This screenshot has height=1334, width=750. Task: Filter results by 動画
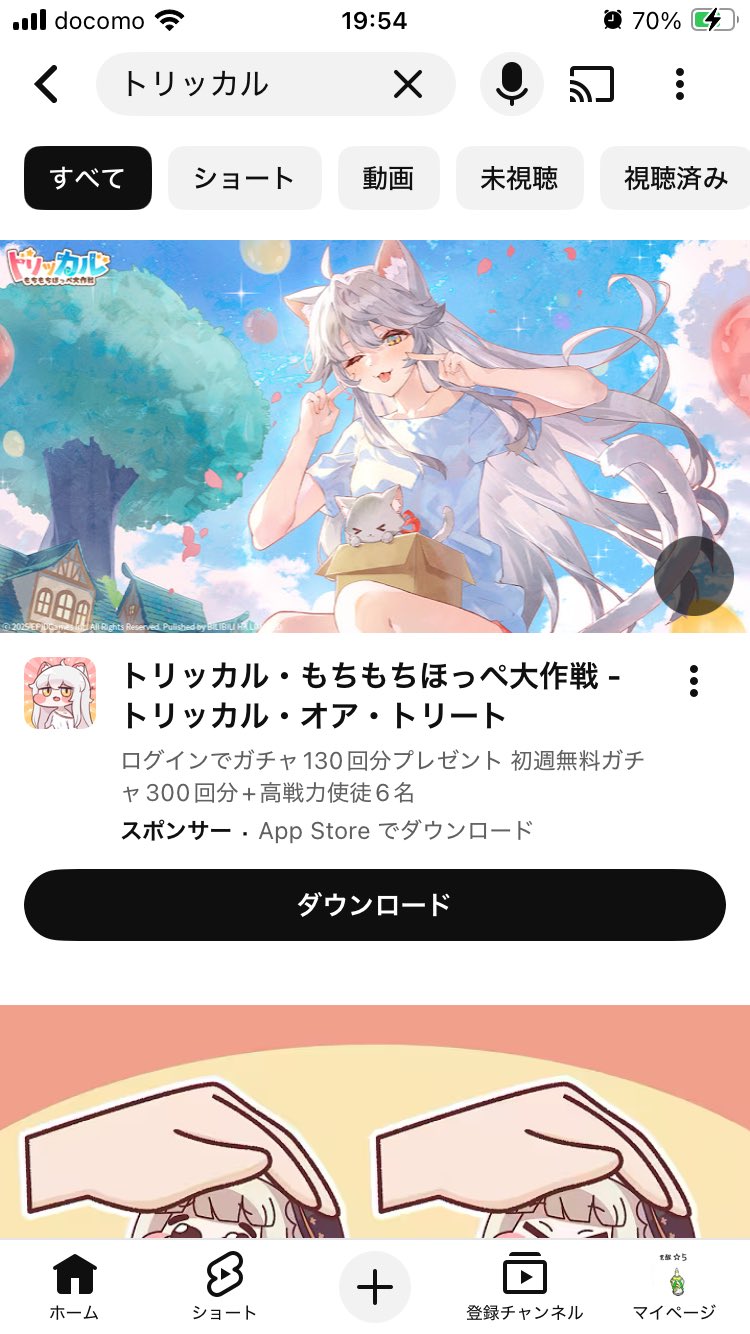pos(388,179)
